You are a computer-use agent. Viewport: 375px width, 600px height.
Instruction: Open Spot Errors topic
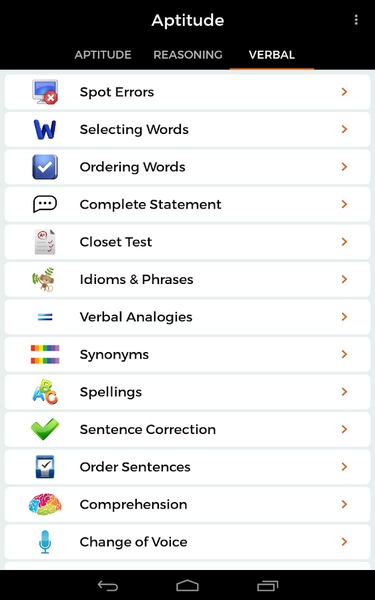188,92
